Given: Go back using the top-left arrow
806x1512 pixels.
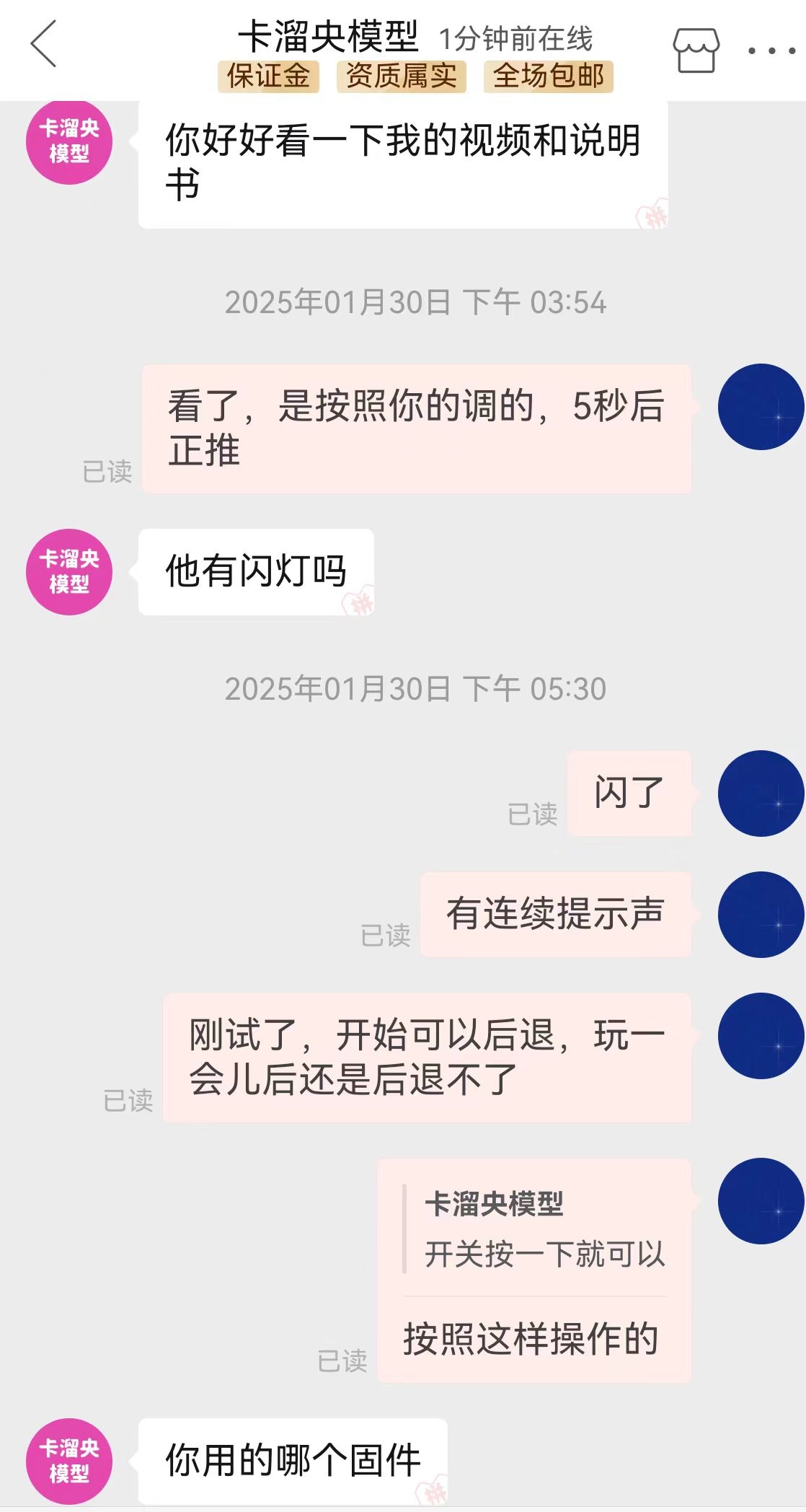Looking at the screenshot, I should (x=43, y=44).
